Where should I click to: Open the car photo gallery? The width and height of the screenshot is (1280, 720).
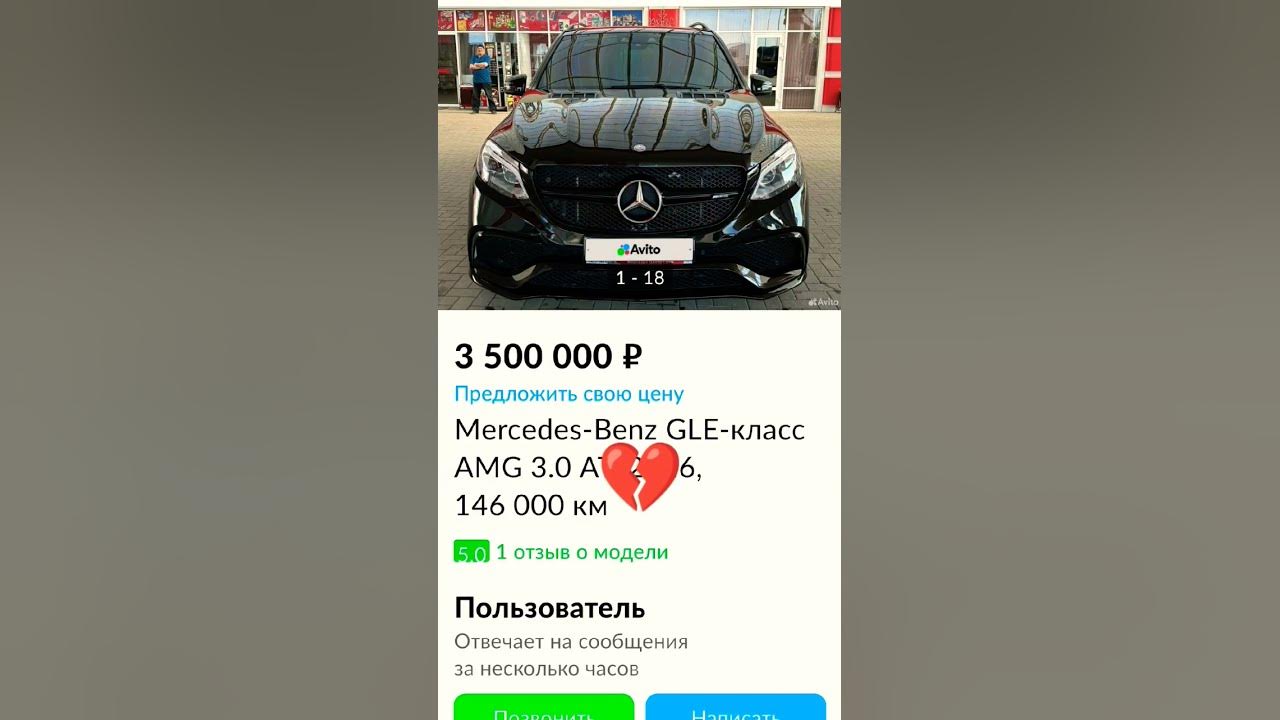(x=639, y=160)
